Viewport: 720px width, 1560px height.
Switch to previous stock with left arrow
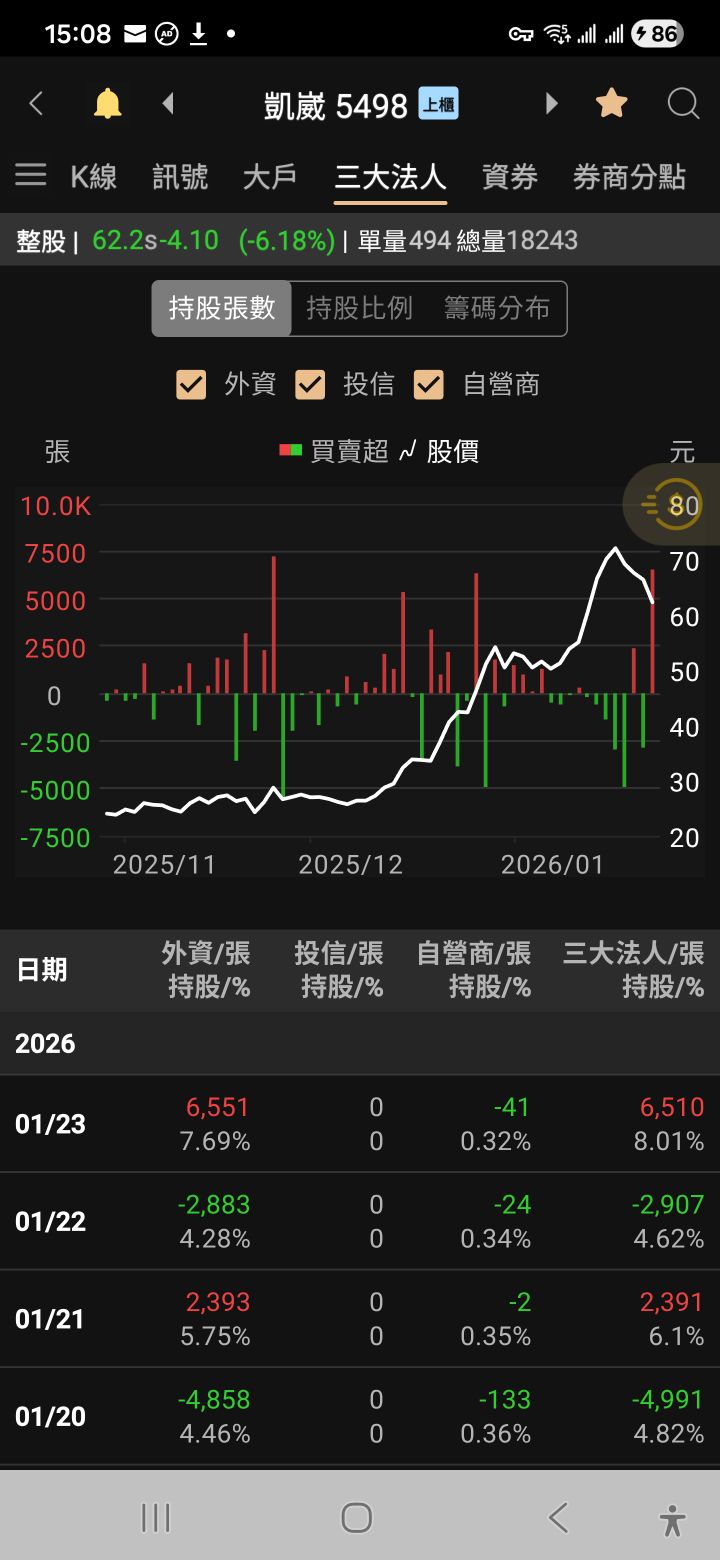(167, 103)
